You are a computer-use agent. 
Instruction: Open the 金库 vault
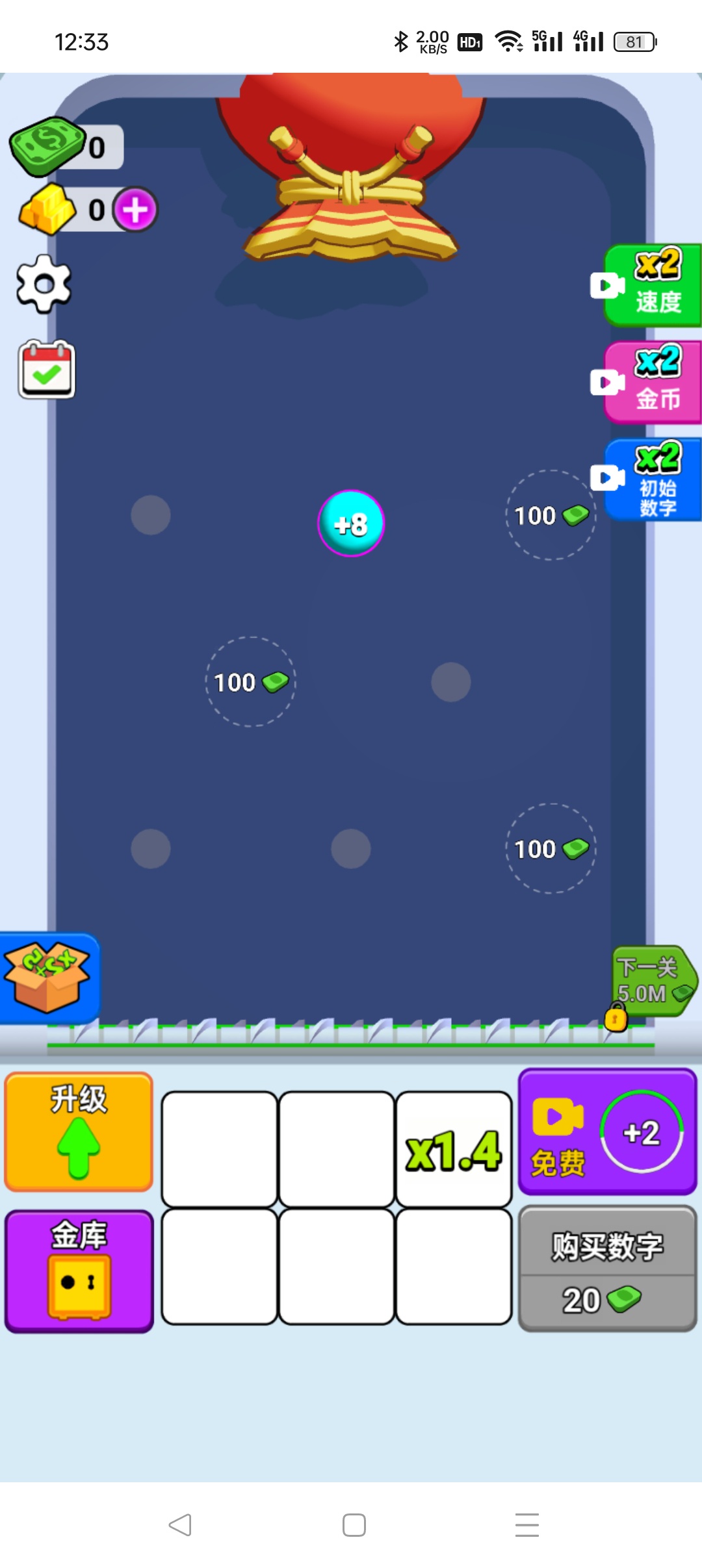tap(79, 1271)
